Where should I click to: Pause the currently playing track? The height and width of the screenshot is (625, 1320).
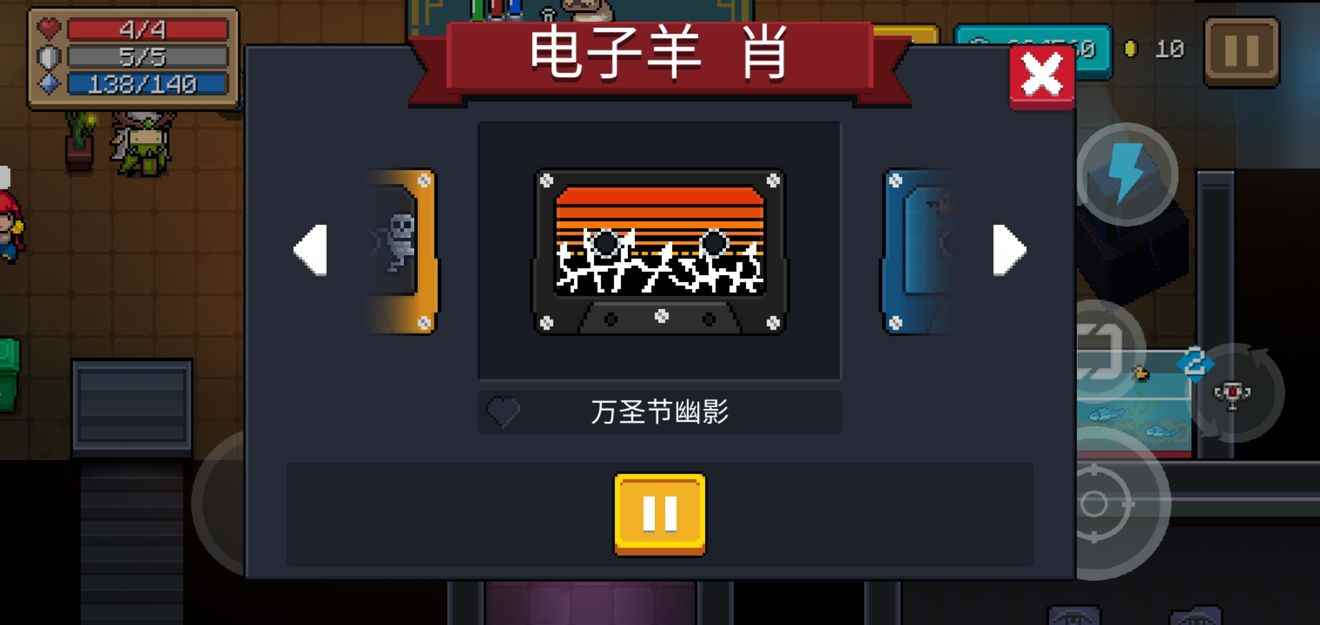pos(659,513)
